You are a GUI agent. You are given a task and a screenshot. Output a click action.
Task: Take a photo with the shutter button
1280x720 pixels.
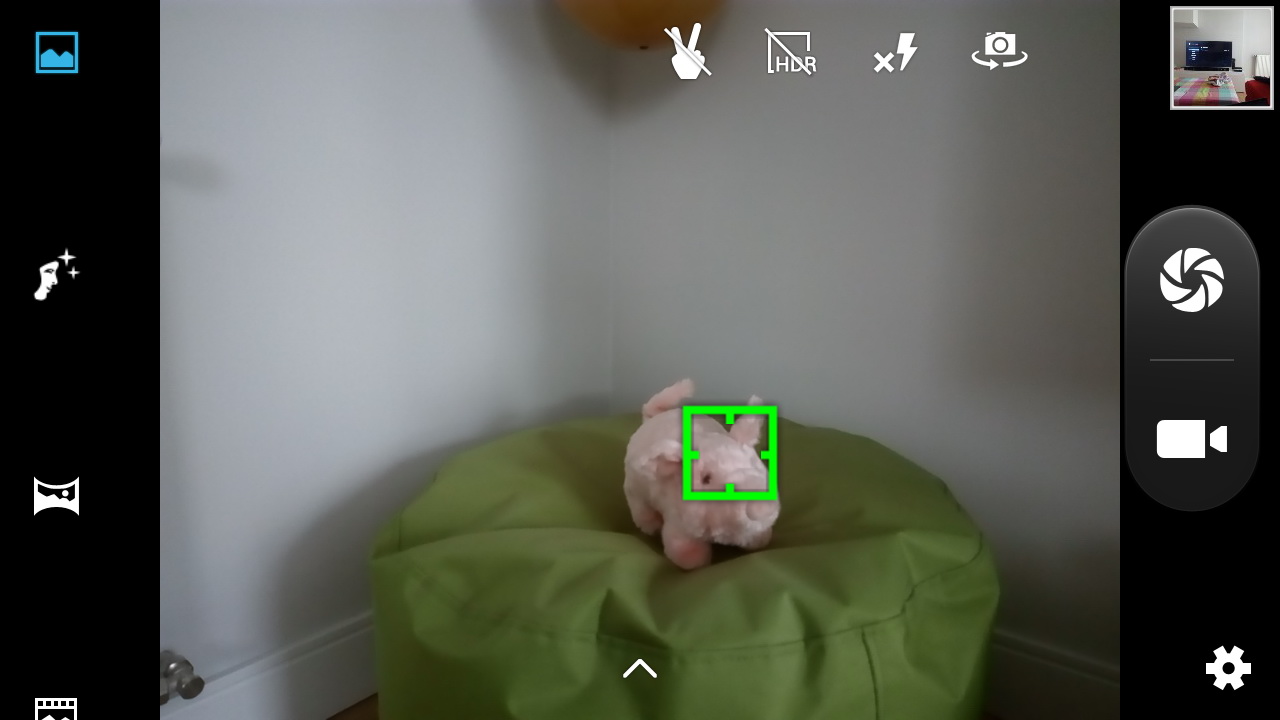(x=1191, y=280)
